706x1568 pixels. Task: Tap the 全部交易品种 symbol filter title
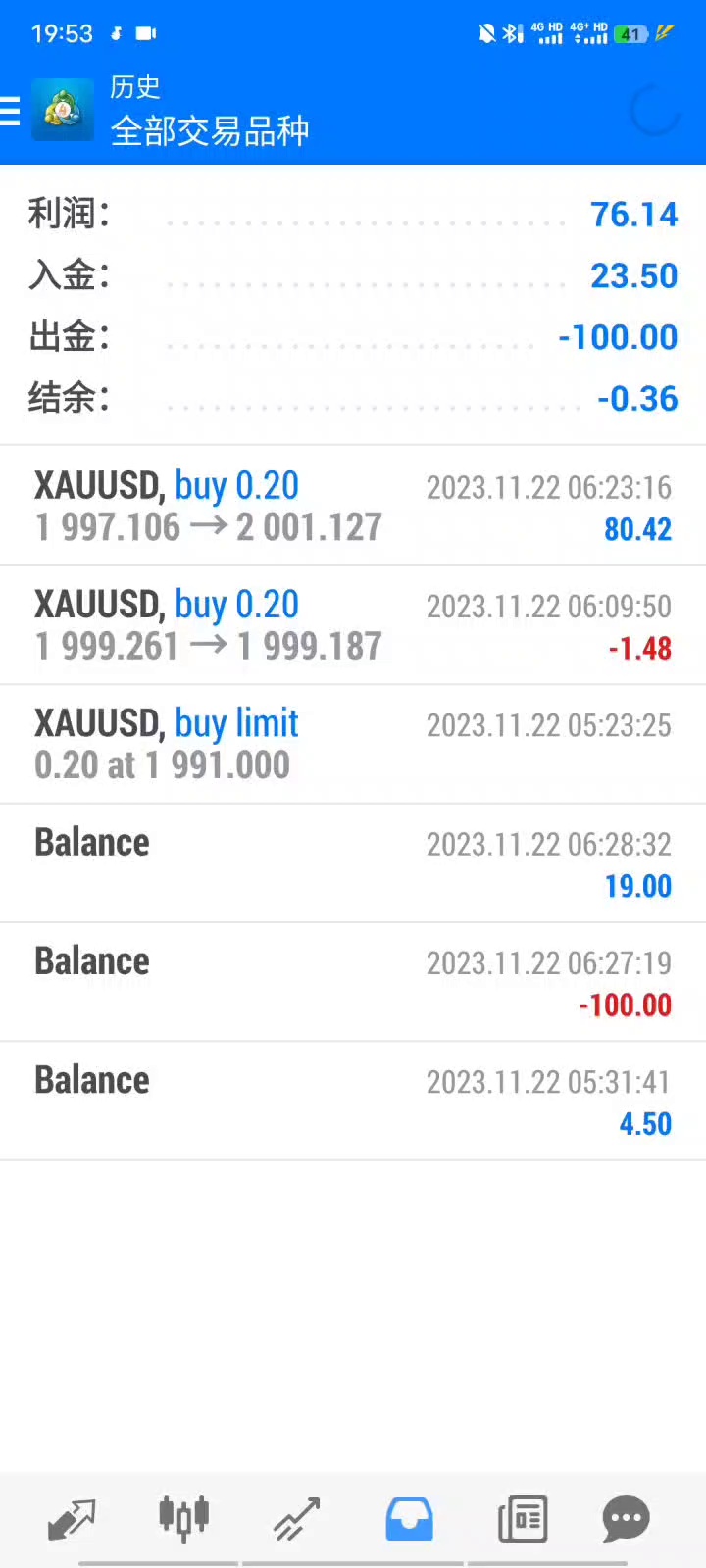pos(210,130)
